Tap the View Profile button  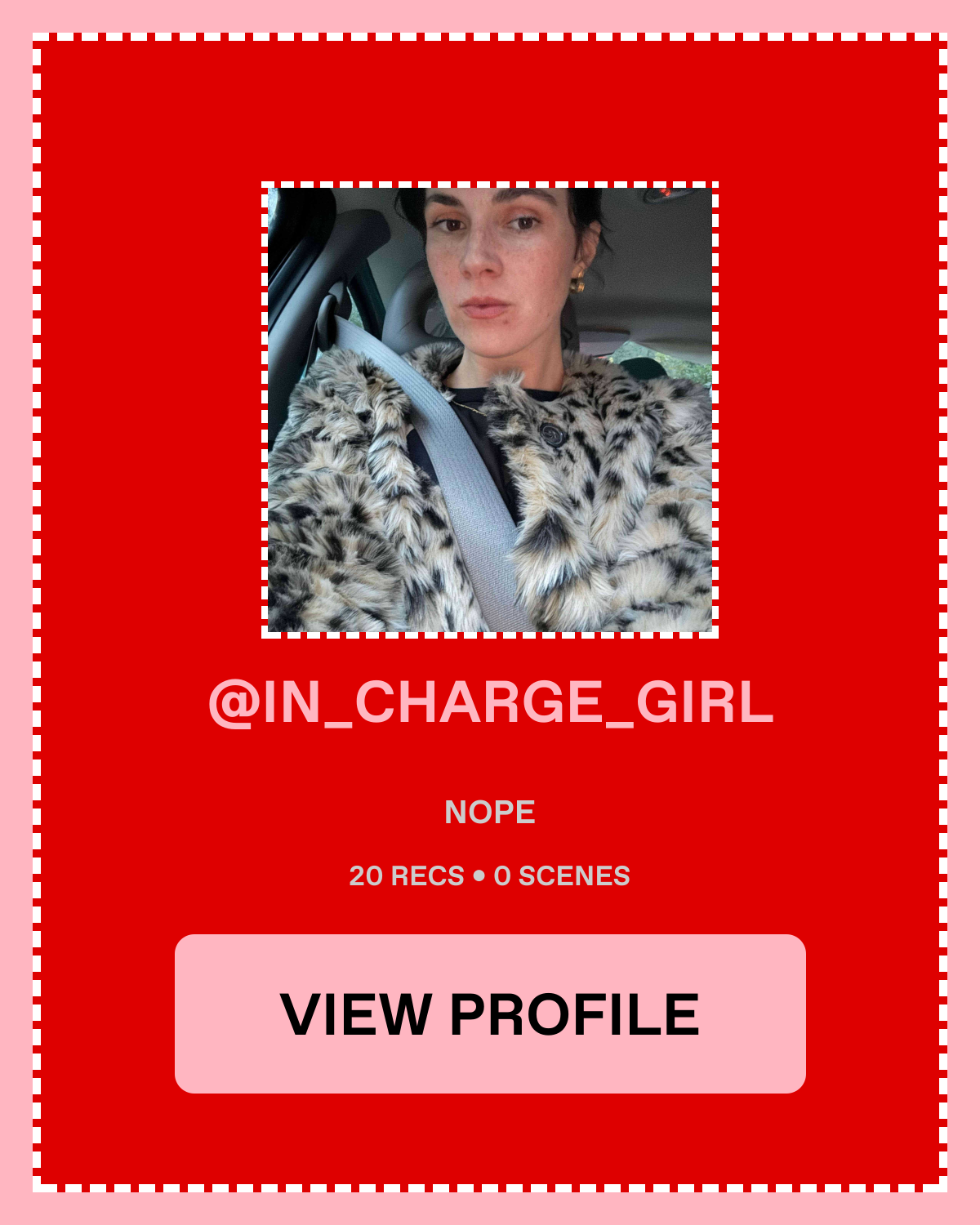click(490, 1013)
